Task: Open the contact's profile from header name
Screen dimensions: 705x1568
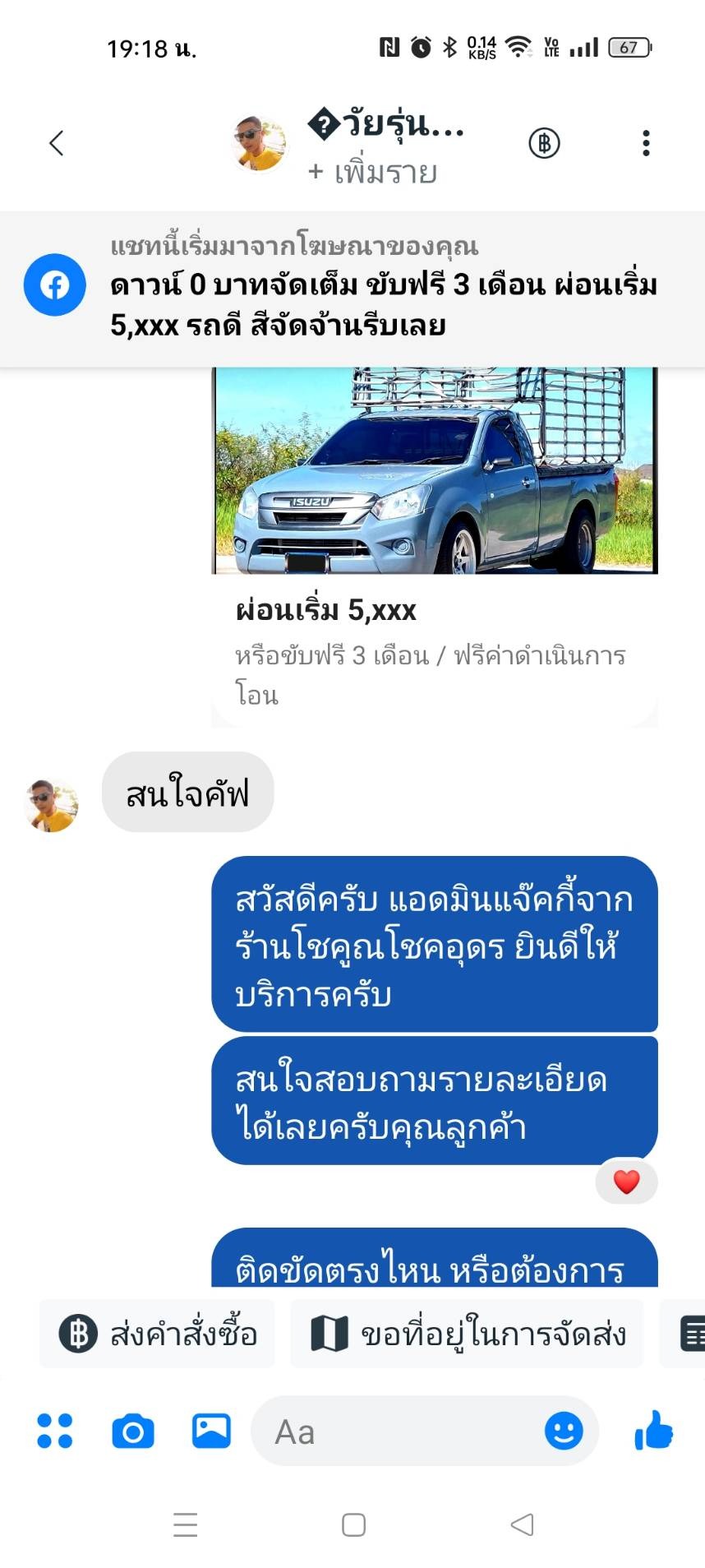Action: pyautogui.click(x=386, y=125)
